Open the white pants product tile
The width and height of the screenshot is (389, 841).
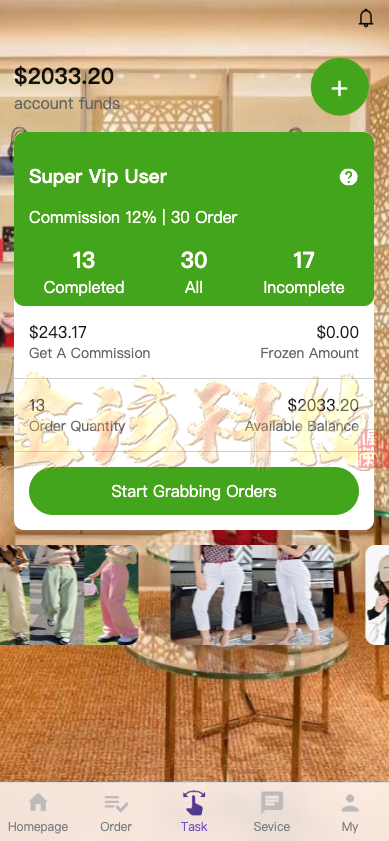pyautogui.click(x=252, y=595)
